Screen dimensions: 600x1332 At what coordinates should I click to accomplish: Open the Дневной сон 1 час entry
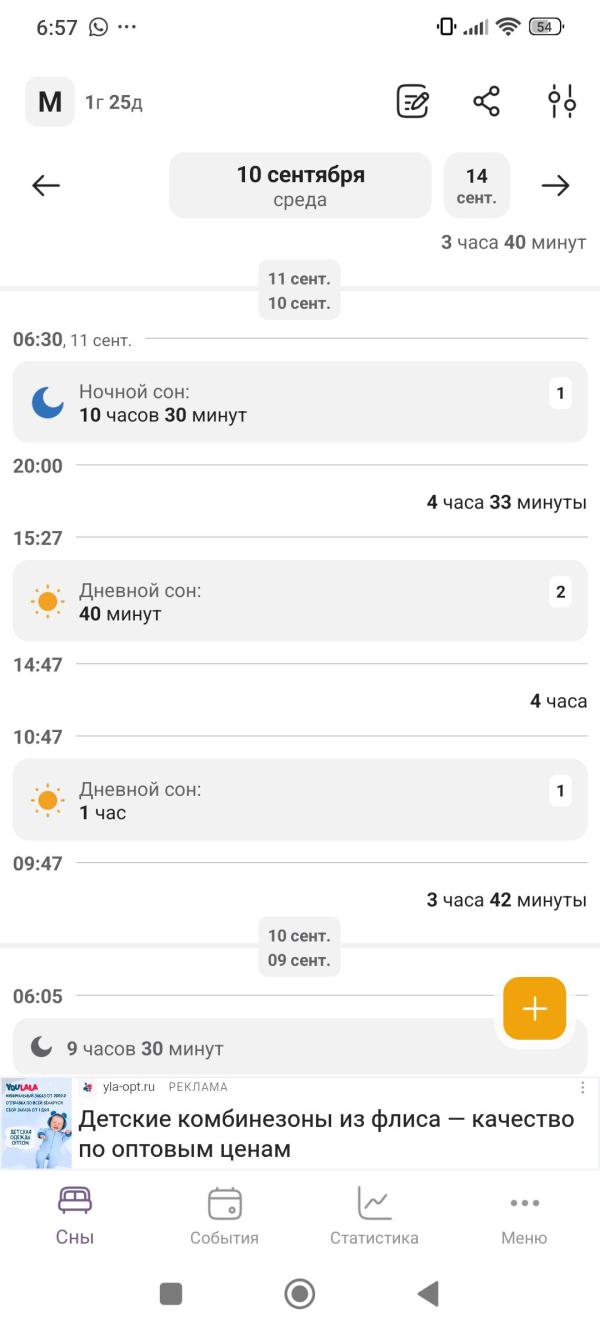[300, 800]
